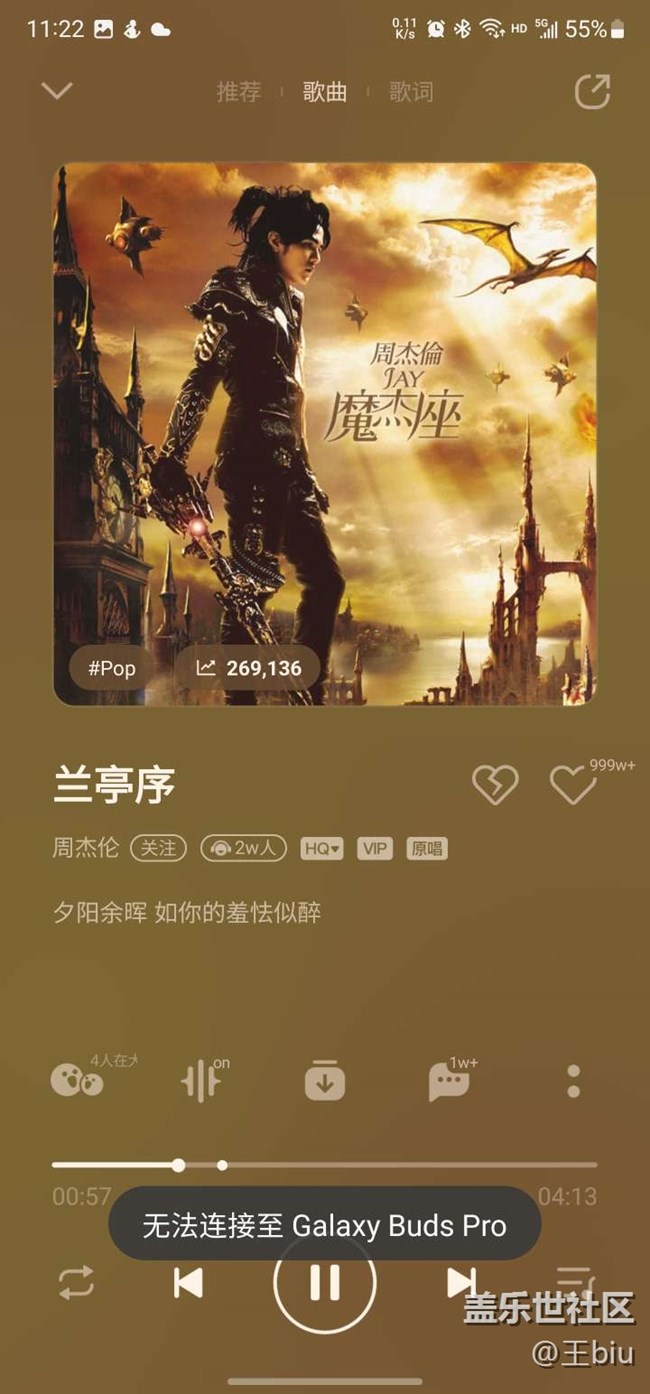Screen dimensions: 650x1394
Task: Like the song 兰亭序
Action: coord(573,785)
